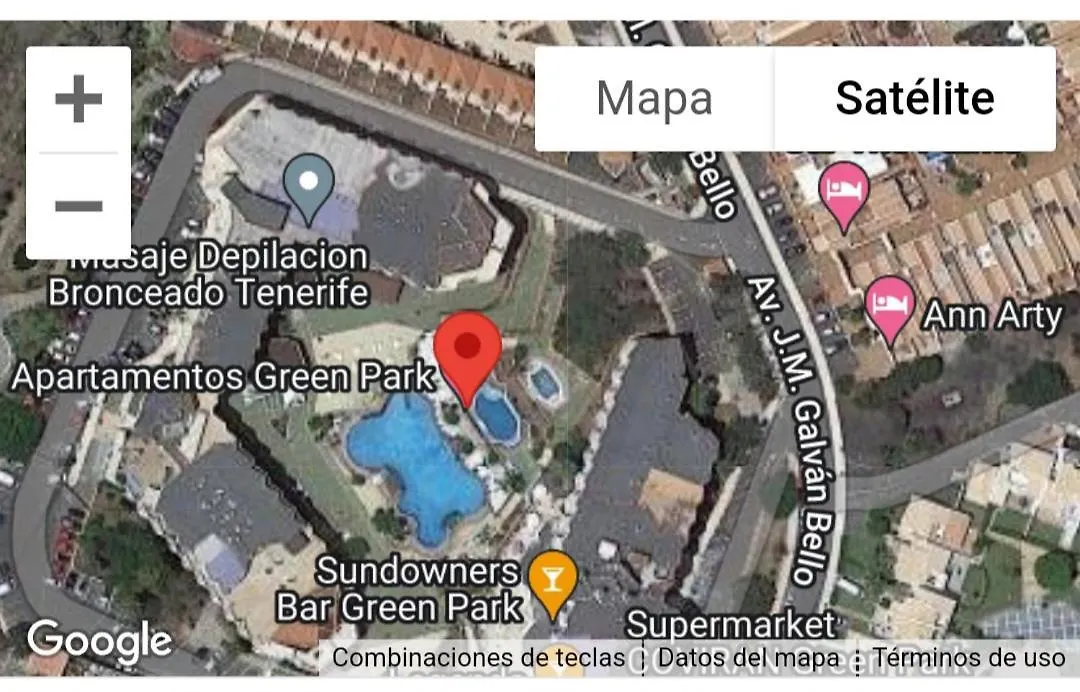Viewport: 1080px width, 692px height.
Task: Select the Satélite view
Action: (914, 99)
